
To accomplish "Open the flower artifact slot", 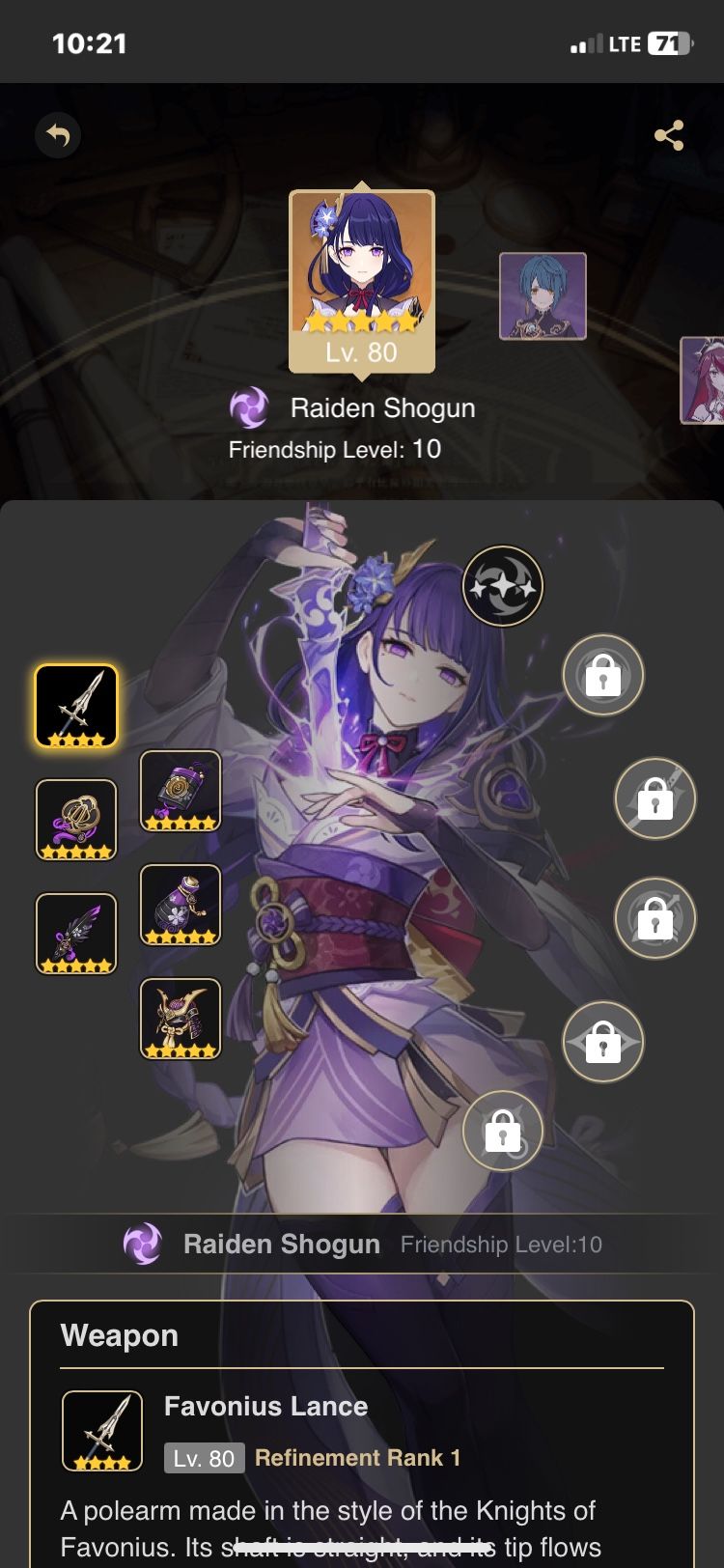I will pos(76,820).
